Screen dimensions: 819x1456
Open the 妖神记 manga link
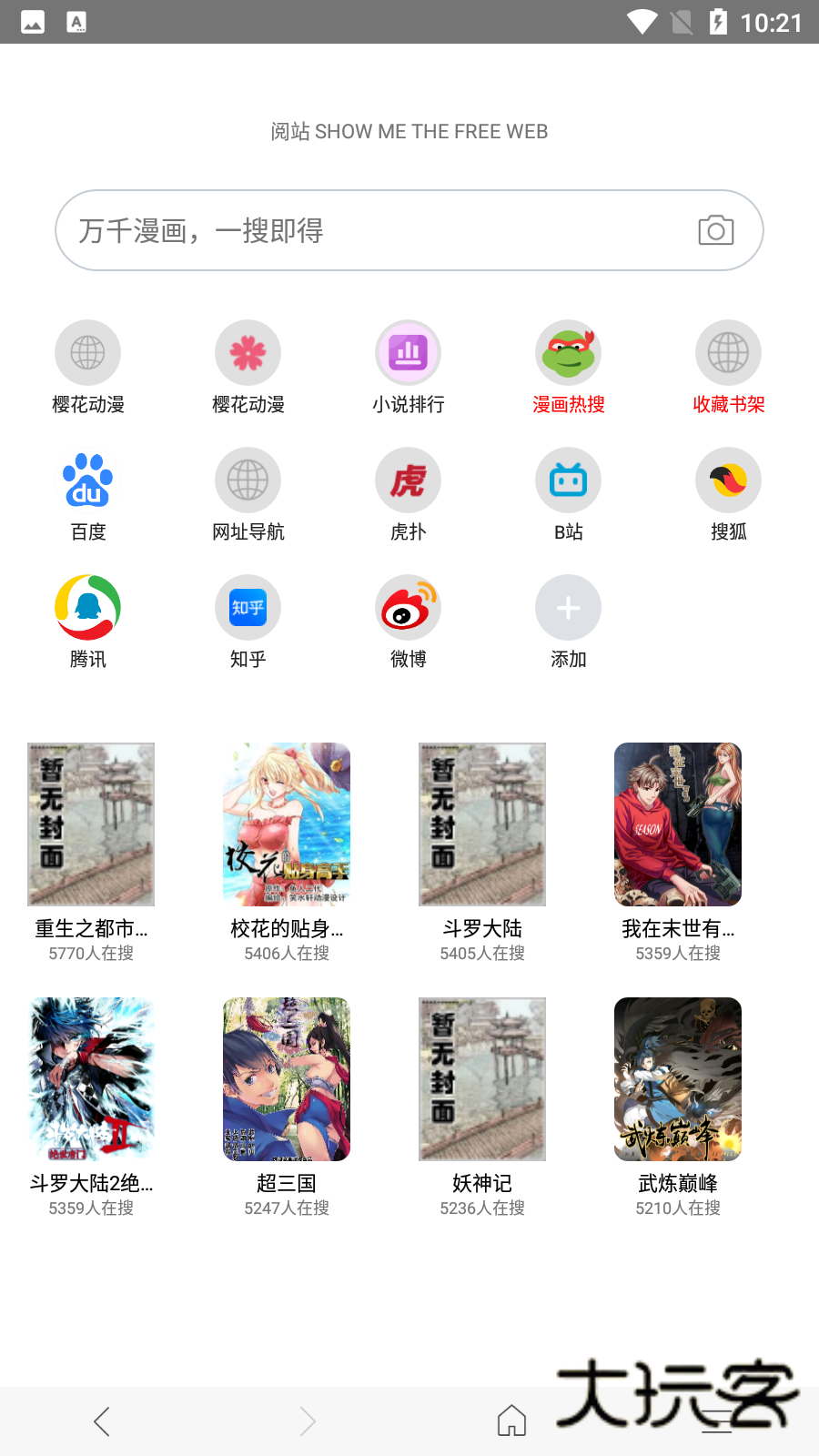(481, 1079)
